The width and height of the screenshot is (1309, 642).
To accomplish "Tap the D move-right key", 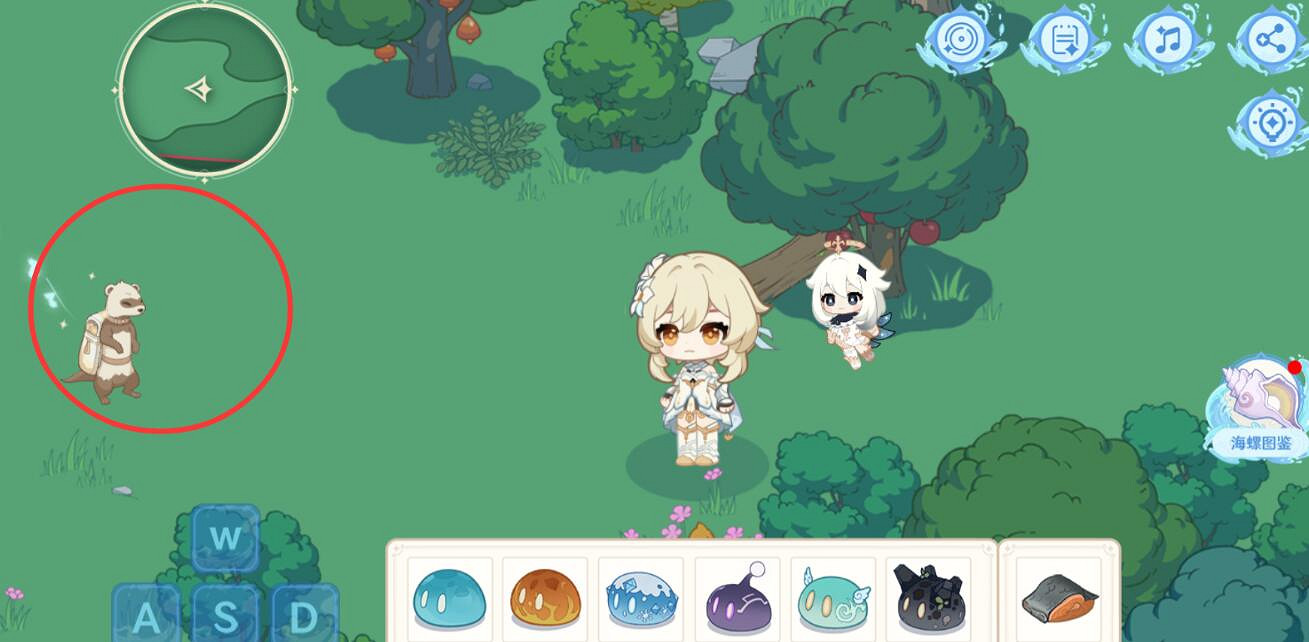I will (305, 615).
